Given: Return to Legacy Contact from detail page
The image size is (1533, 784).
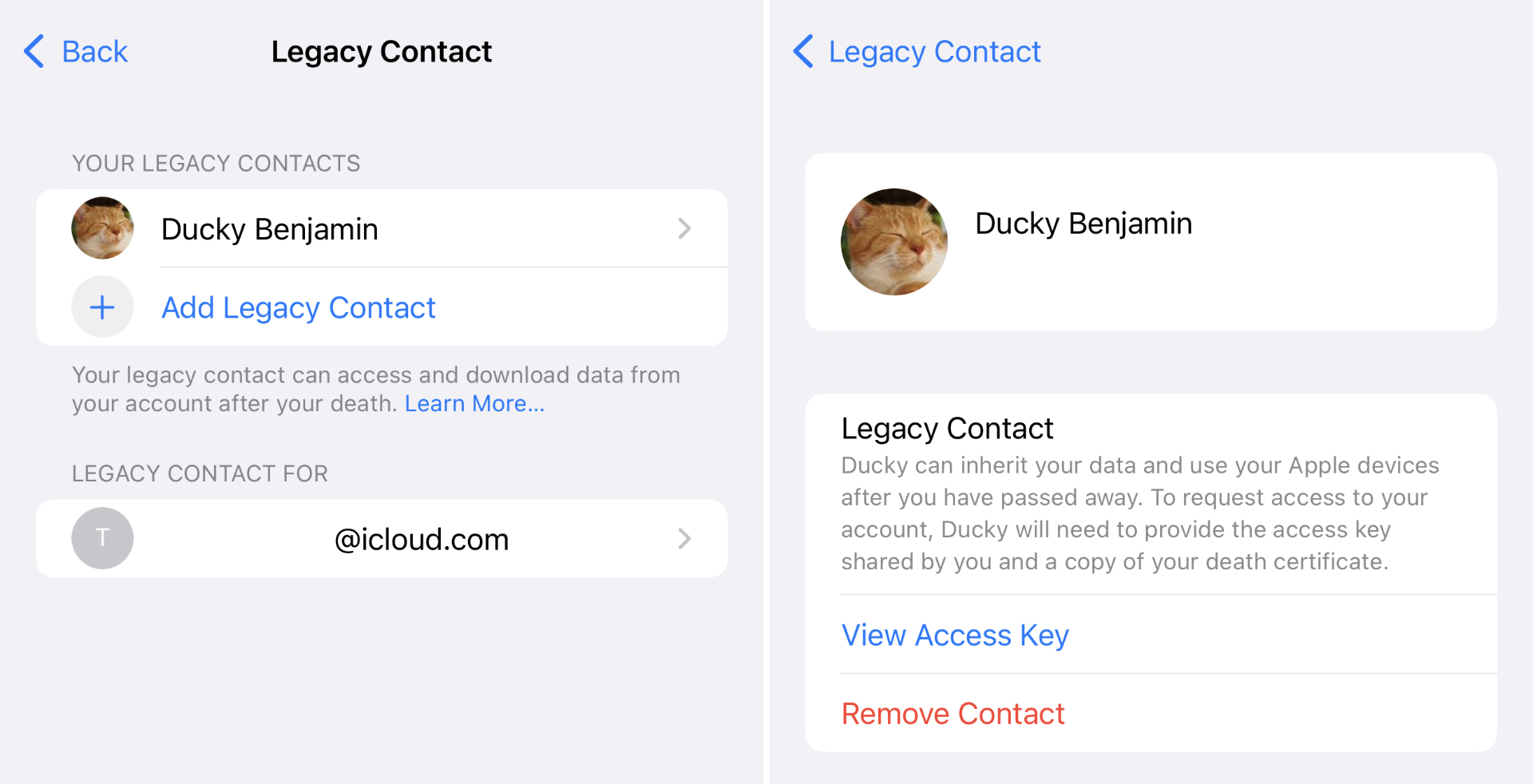Looking at the screenshot, I should tap(917, 52).
